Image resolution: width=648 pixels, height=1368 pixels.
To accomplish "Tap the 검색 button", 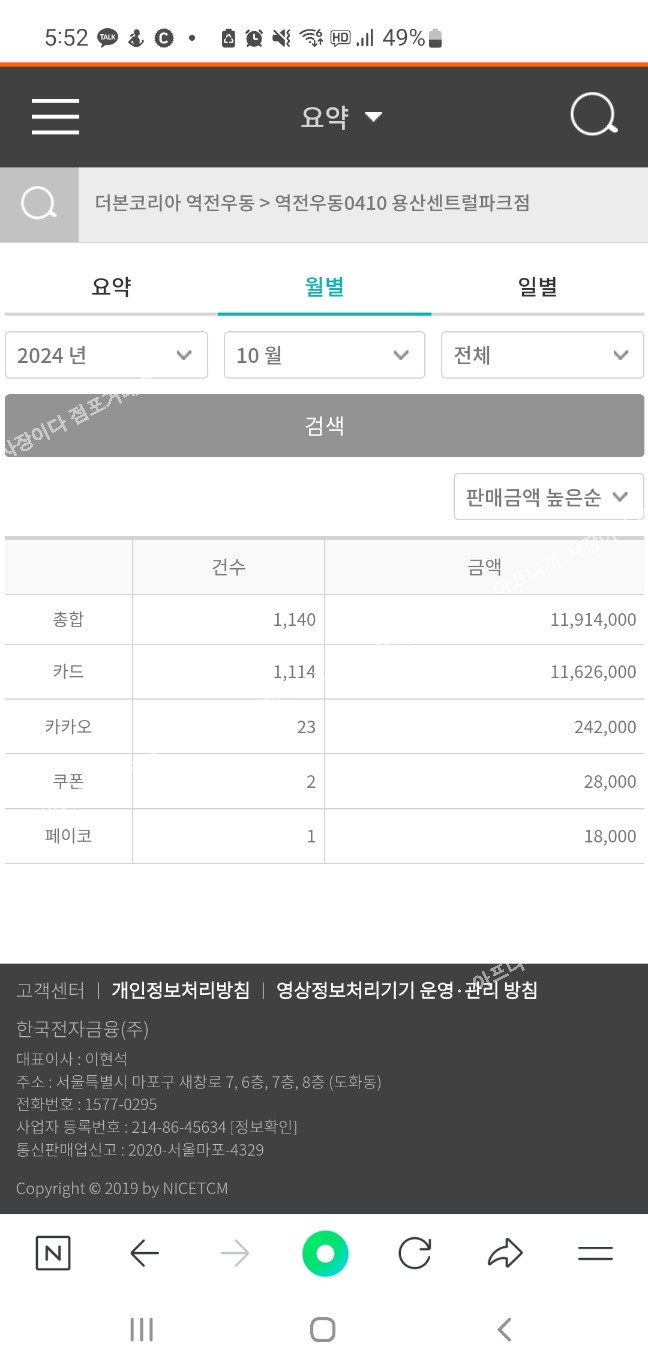I will [x=324, y=426].
